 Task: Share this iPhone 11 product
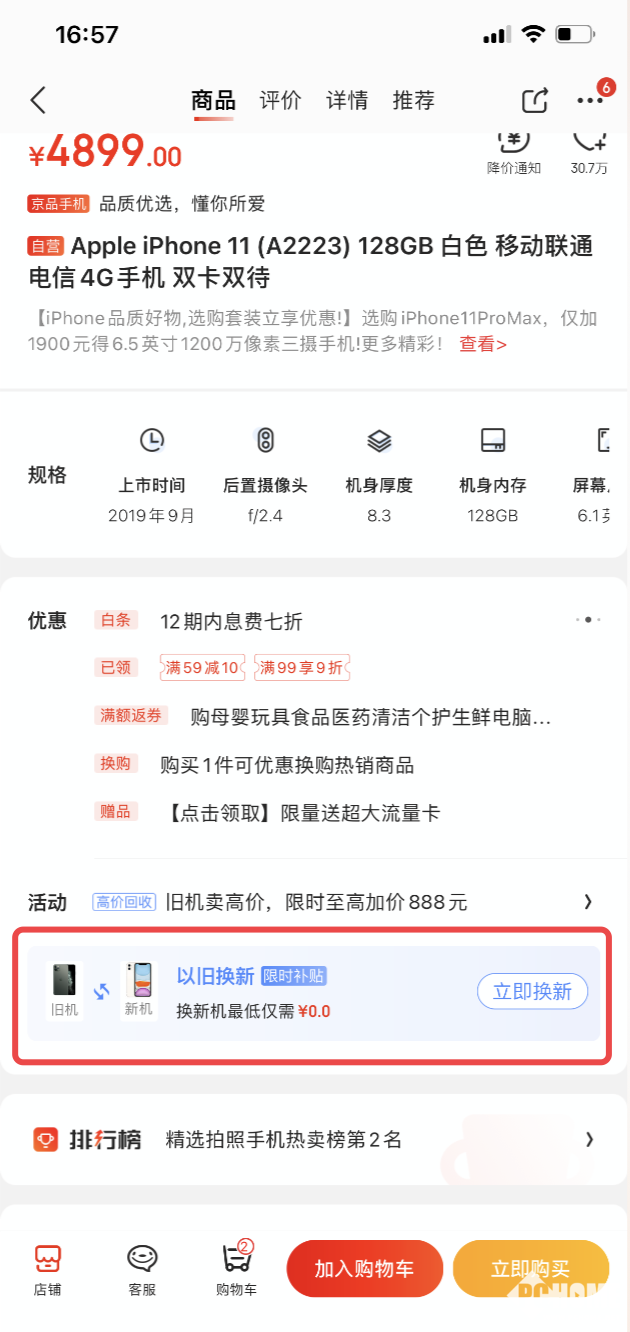[x=535, y=100]
